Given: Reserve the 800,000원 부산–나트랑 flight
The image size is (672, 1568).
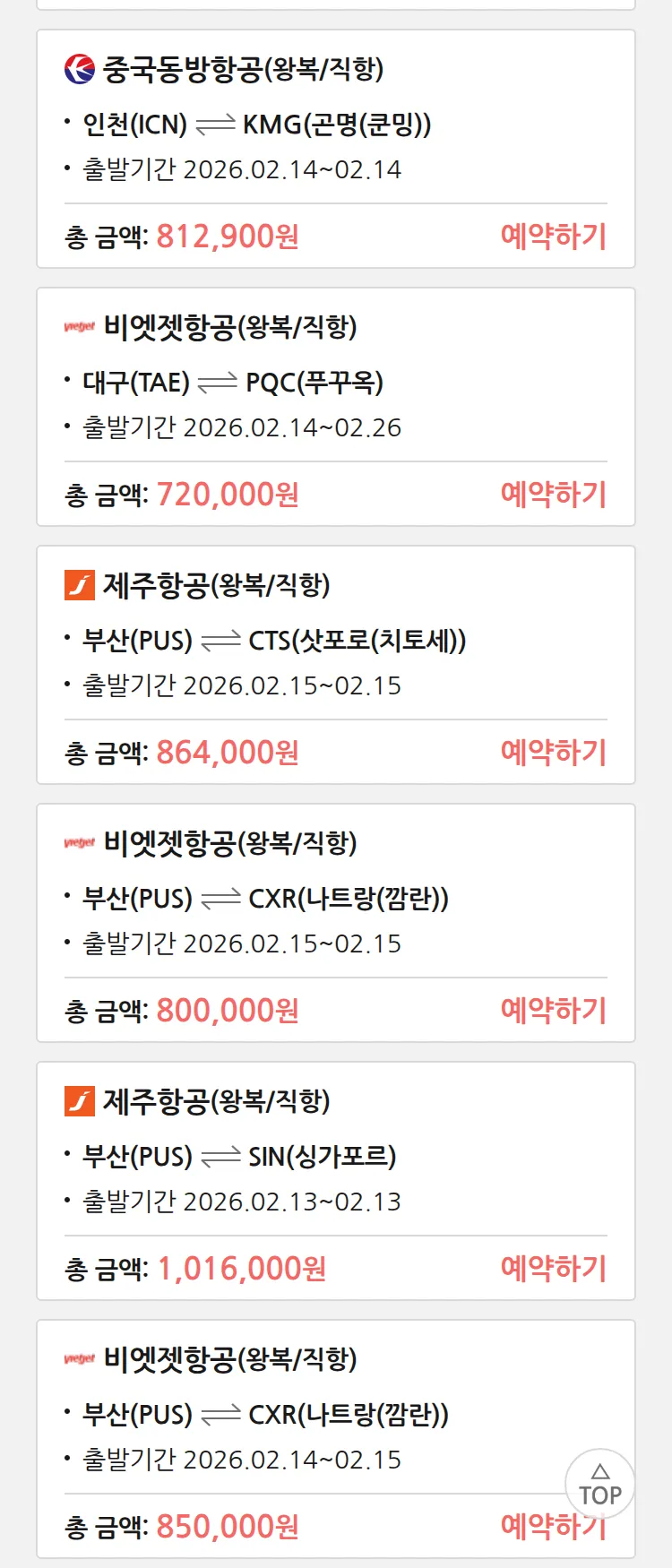Looking at the screenshot, I should pos(553,1011).
